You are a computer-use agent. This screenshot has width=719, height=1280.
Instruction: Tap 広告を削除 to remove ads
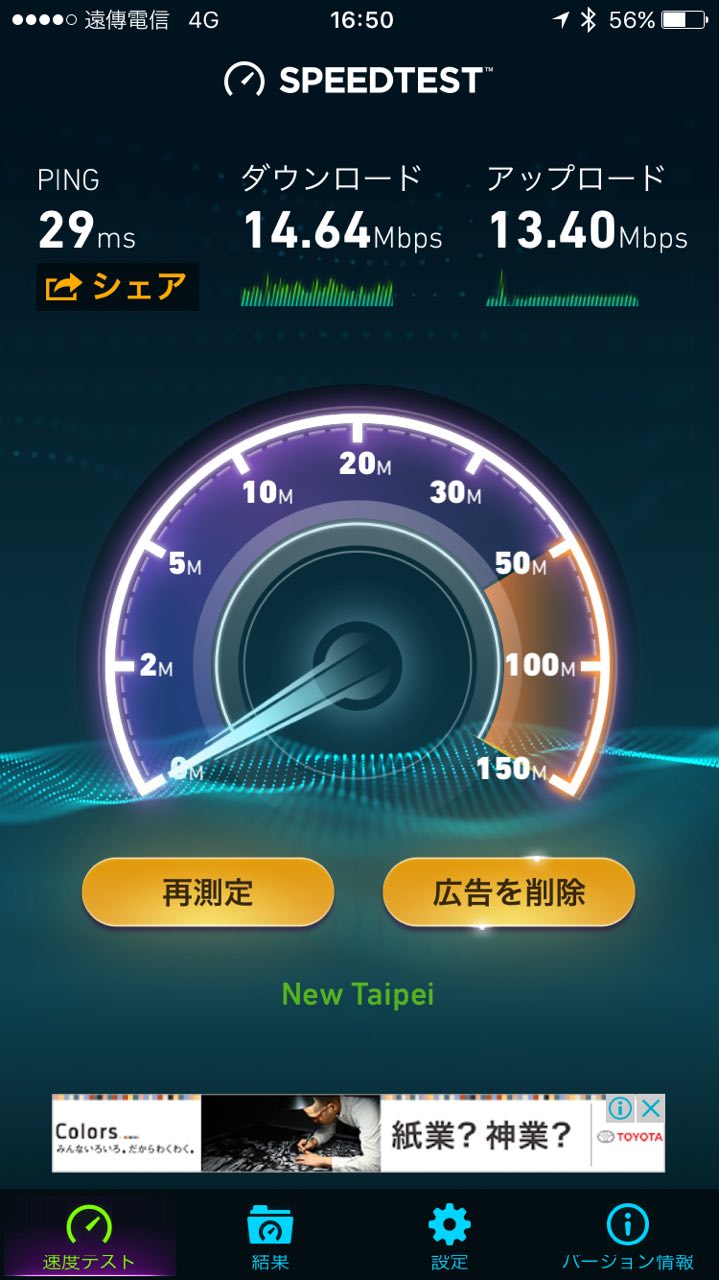click(509, 892)
